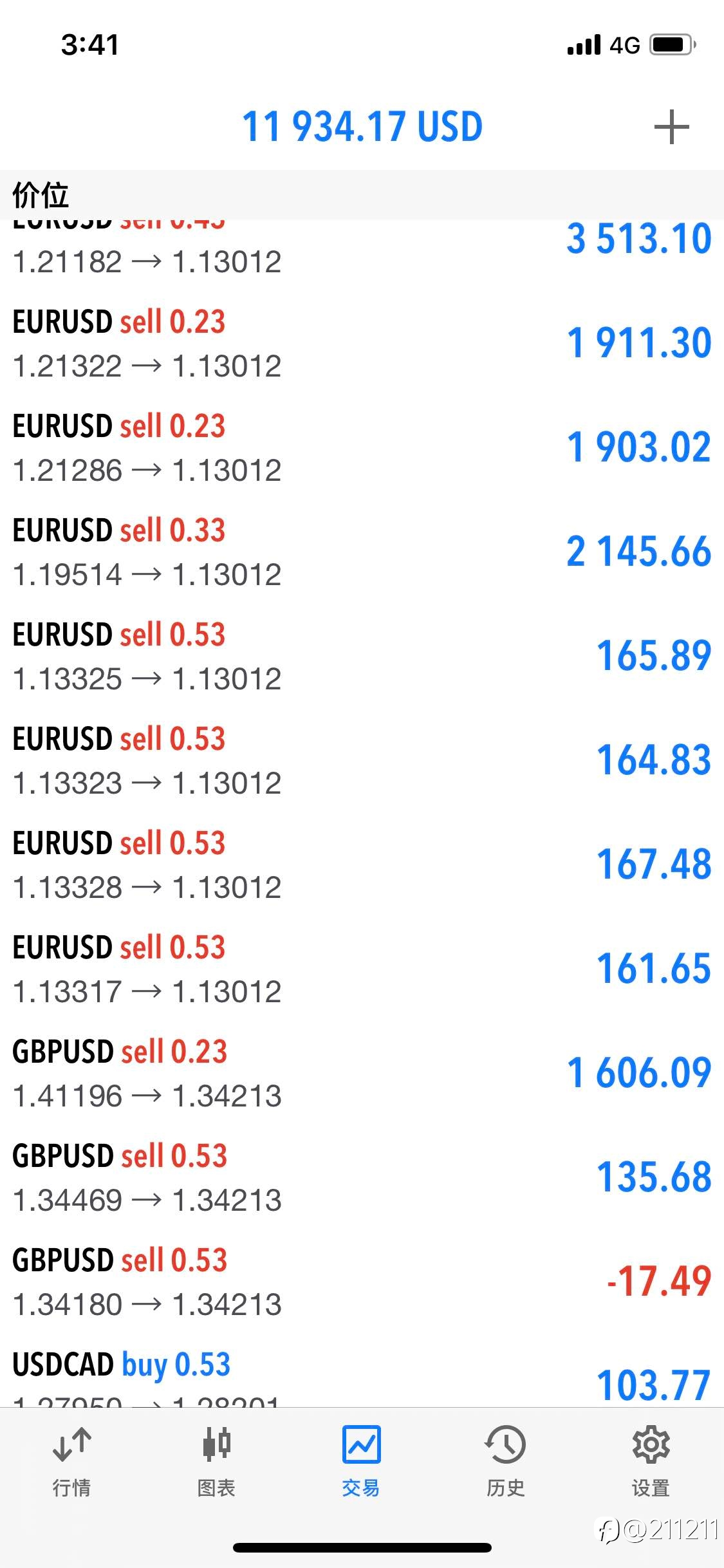Open EURUSD sell 0.53 position at 1.13325
This screenshot has width=724, height=1568.
(x=362, y=657)
